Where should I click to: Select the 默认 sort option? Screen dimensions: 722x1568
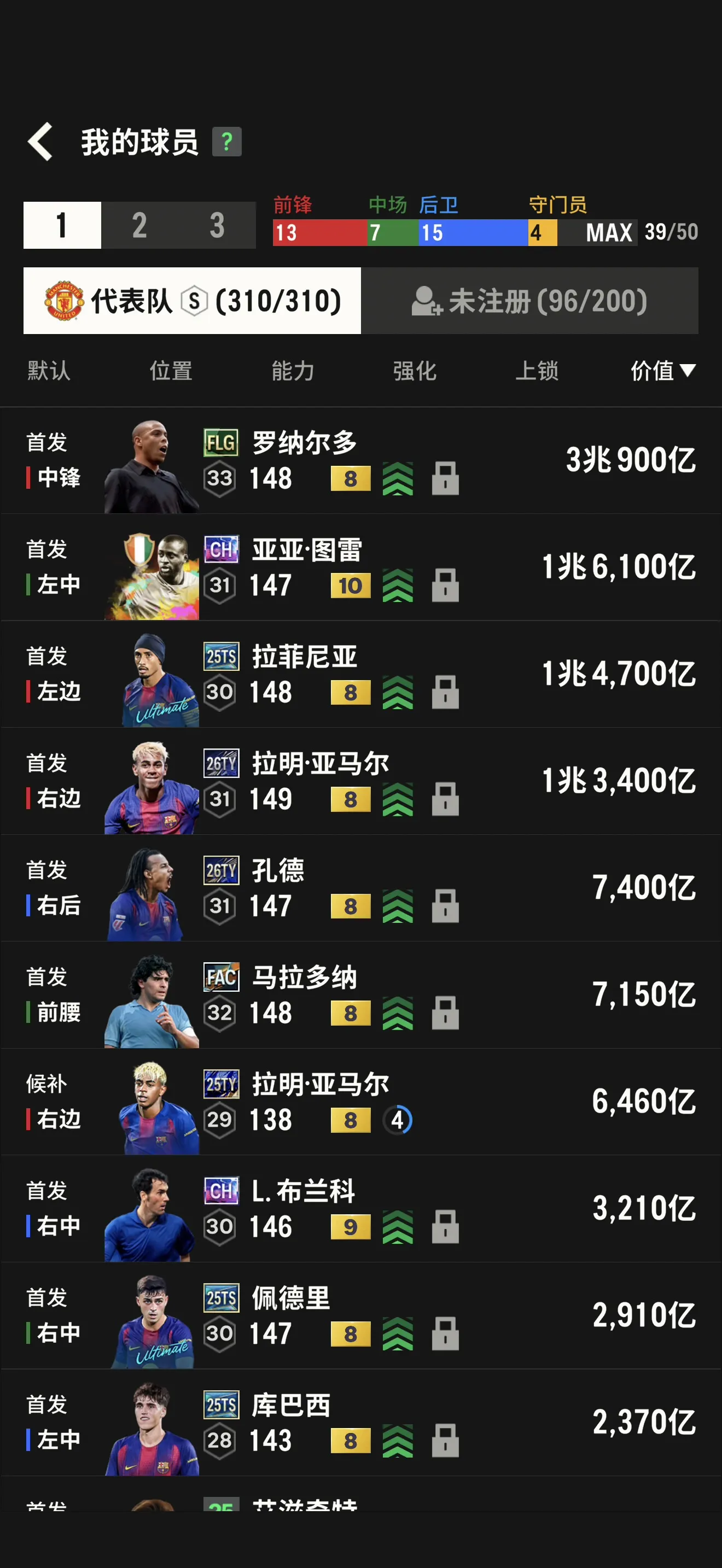point(49,370)
